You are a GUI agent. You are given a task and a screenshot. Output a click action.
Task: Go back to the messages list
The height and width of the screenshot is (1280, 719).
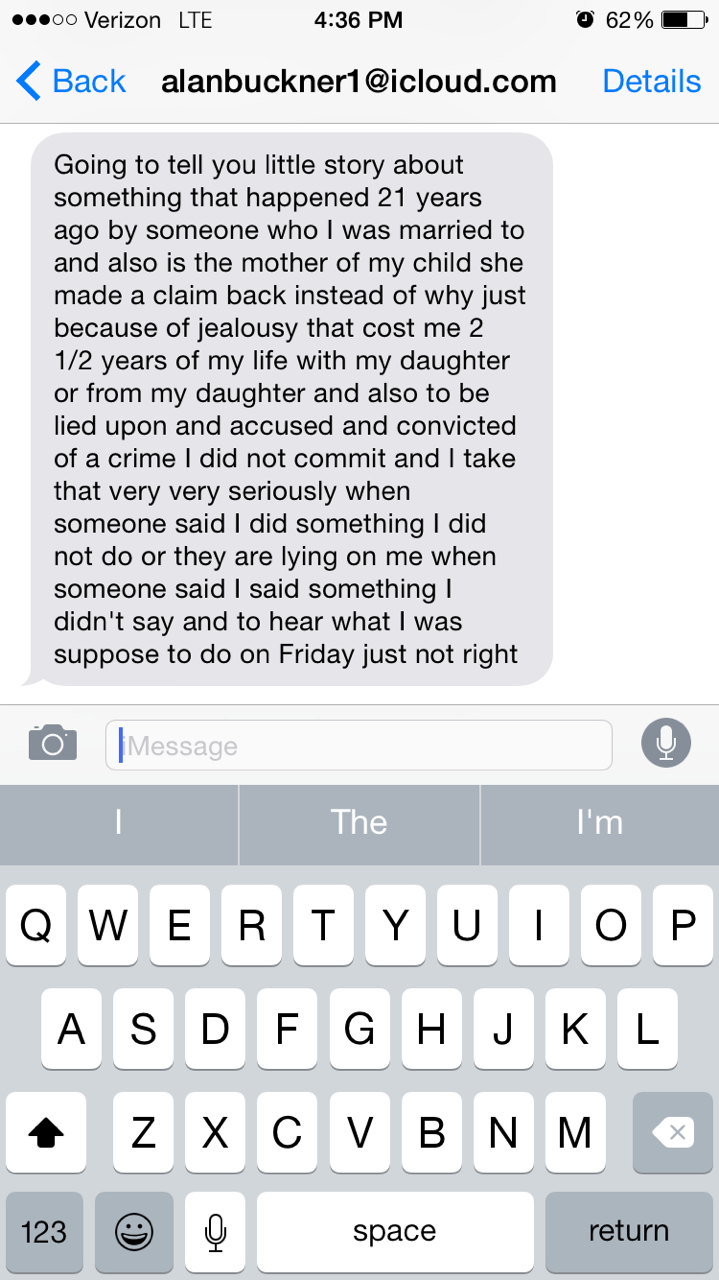point(72,81)
